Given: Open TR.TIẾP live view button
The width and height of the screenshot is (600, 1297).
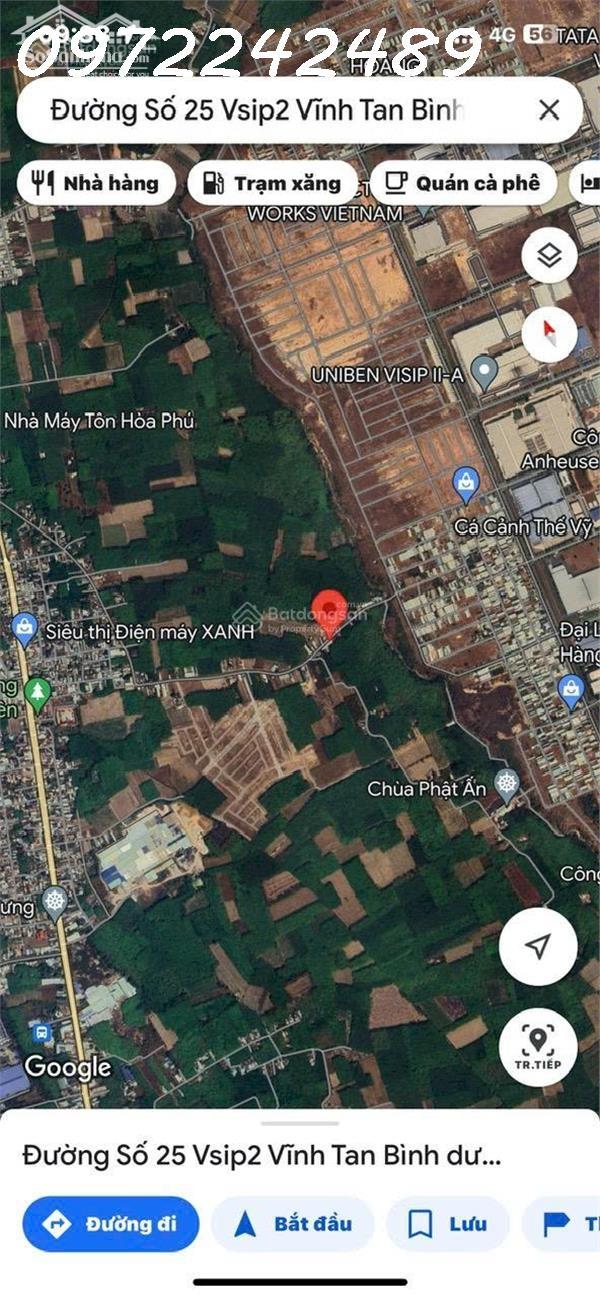Looking at the screenshot, I should 538,1047.
